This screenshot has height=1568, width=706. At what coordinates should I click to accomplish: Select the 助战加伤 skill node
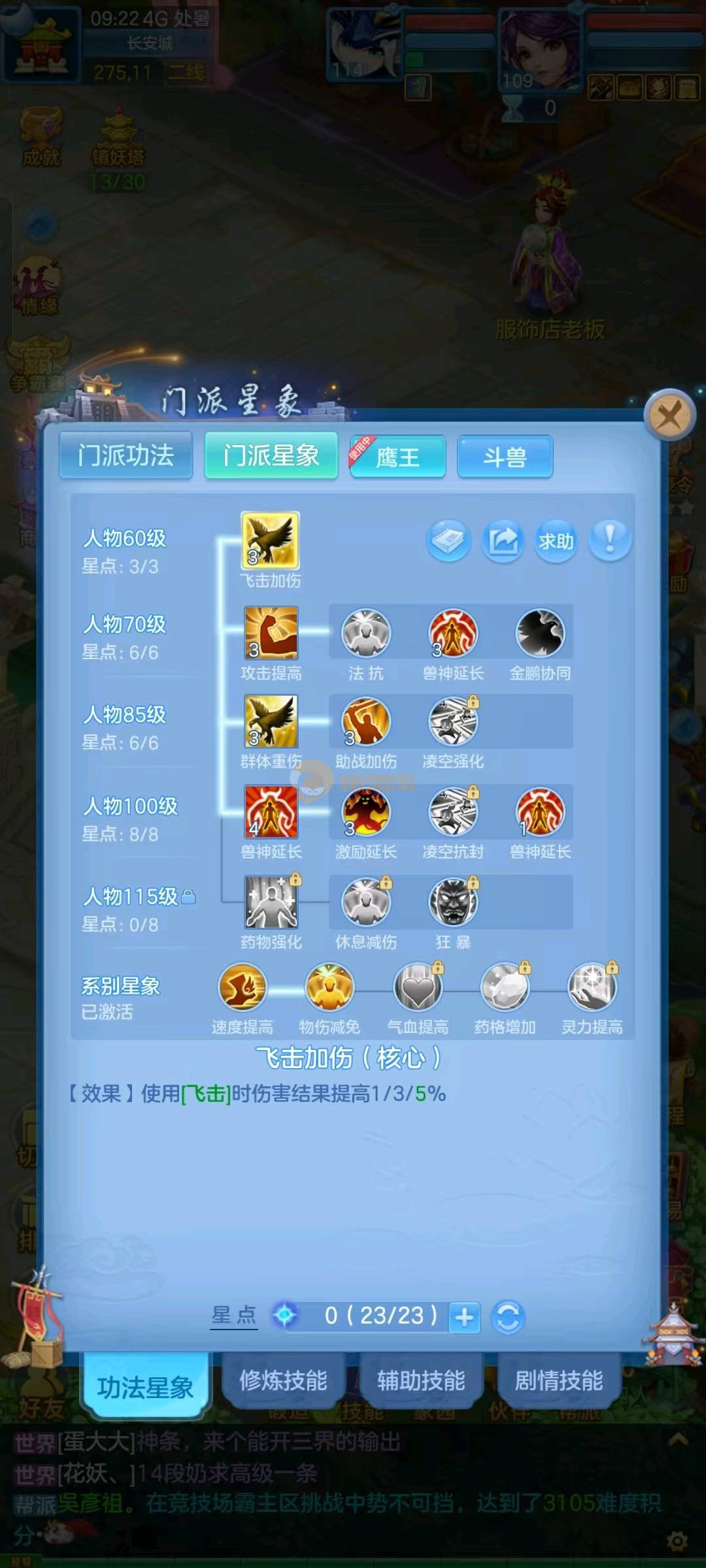point(365,722)
